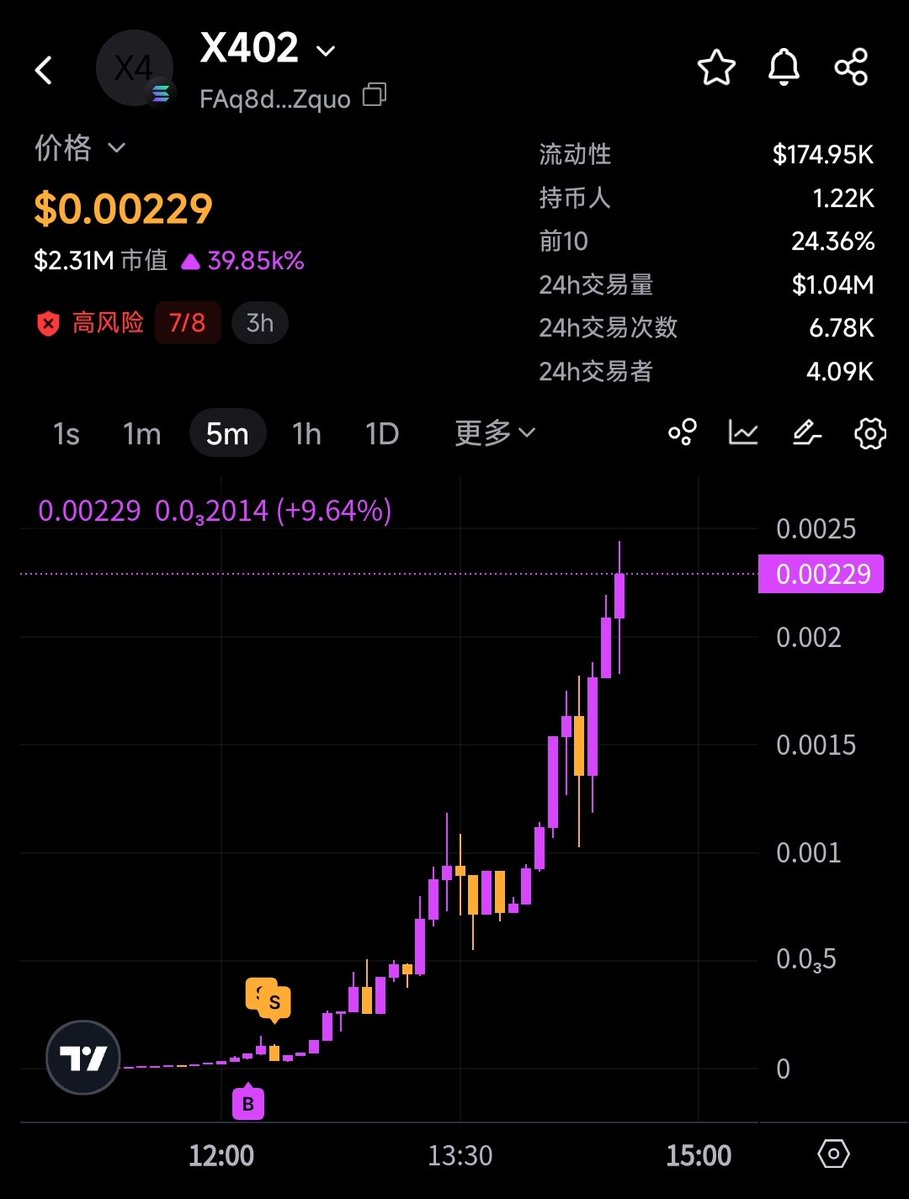Switch to 1h interval
This screenshot has height=1199, width=909.
click(307, 433)
